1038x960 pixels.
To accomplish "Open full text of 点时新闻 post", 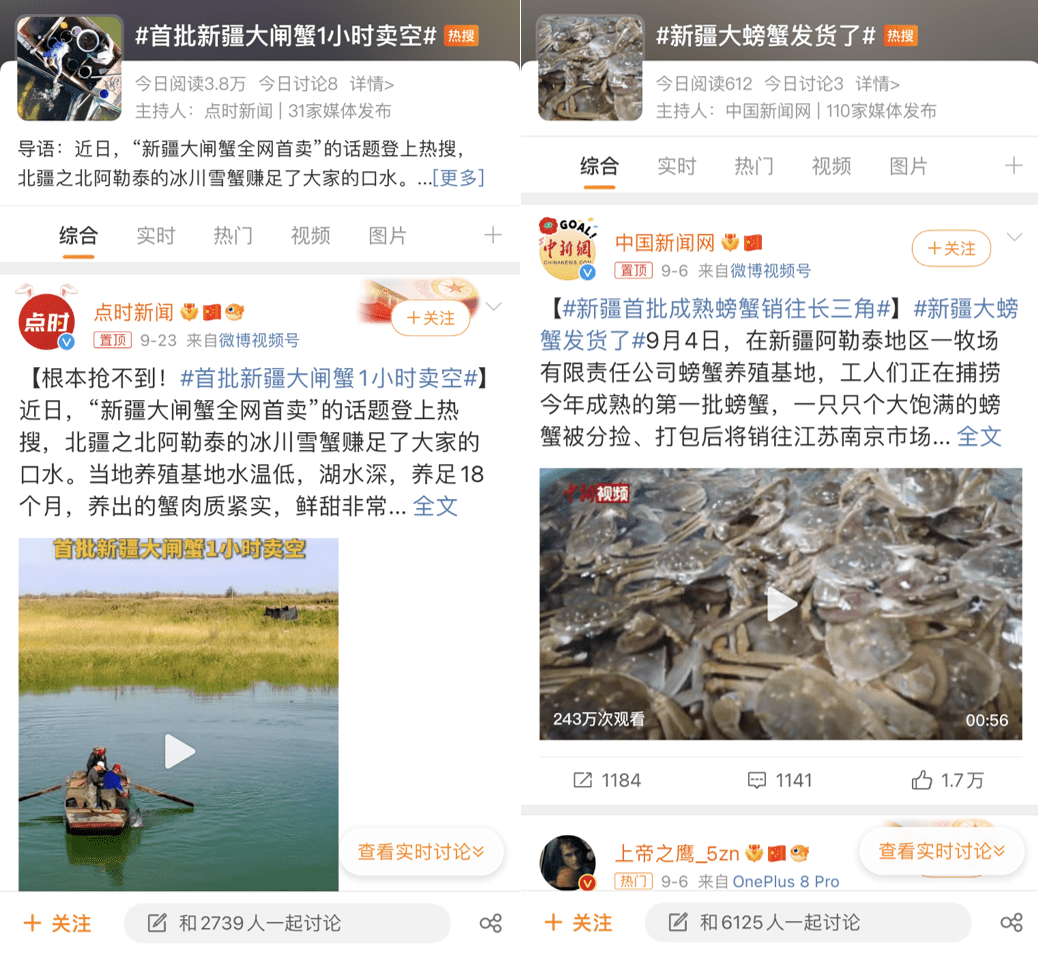I will click(436, 506).
